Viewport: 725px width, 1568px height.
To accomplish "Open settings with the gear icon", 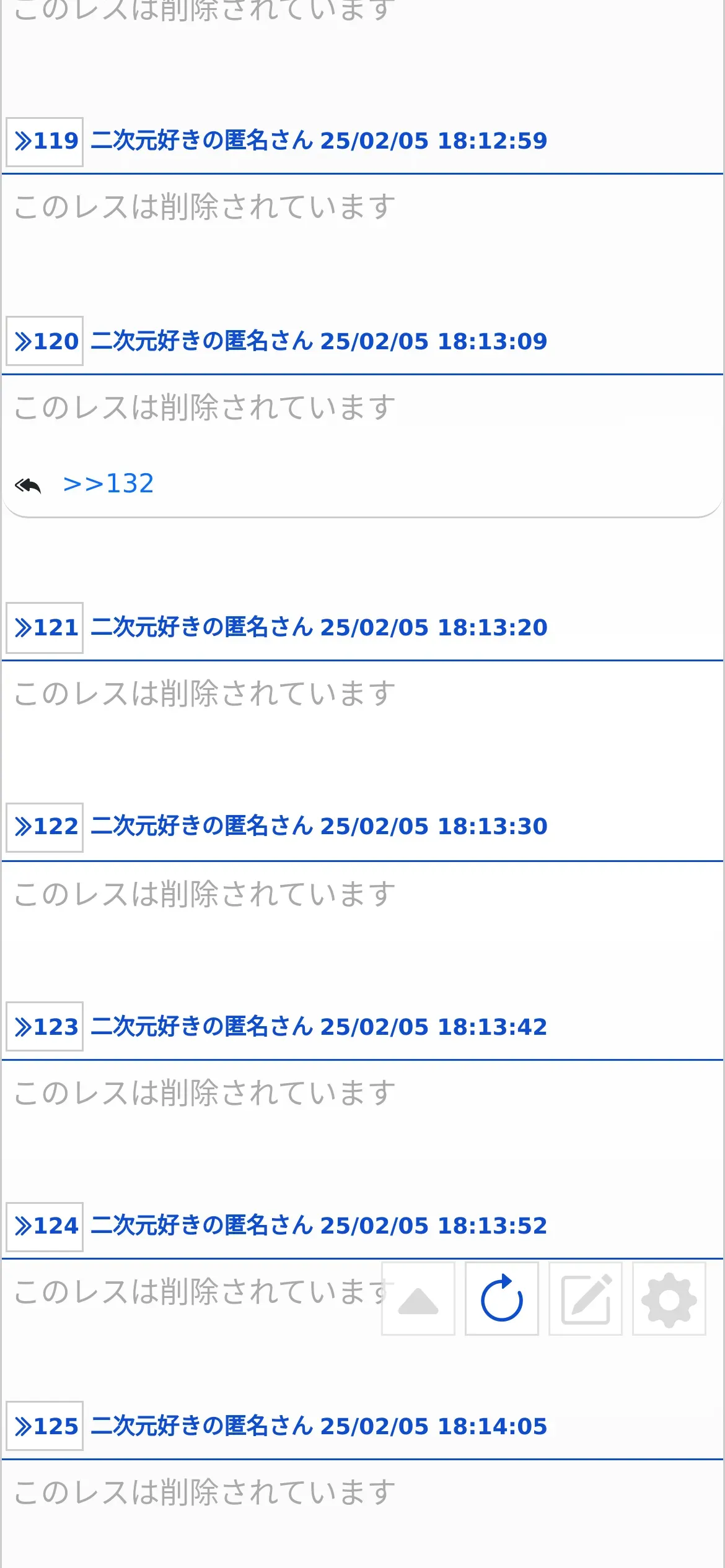I will pyautogui.click(x=669, y=1299).
